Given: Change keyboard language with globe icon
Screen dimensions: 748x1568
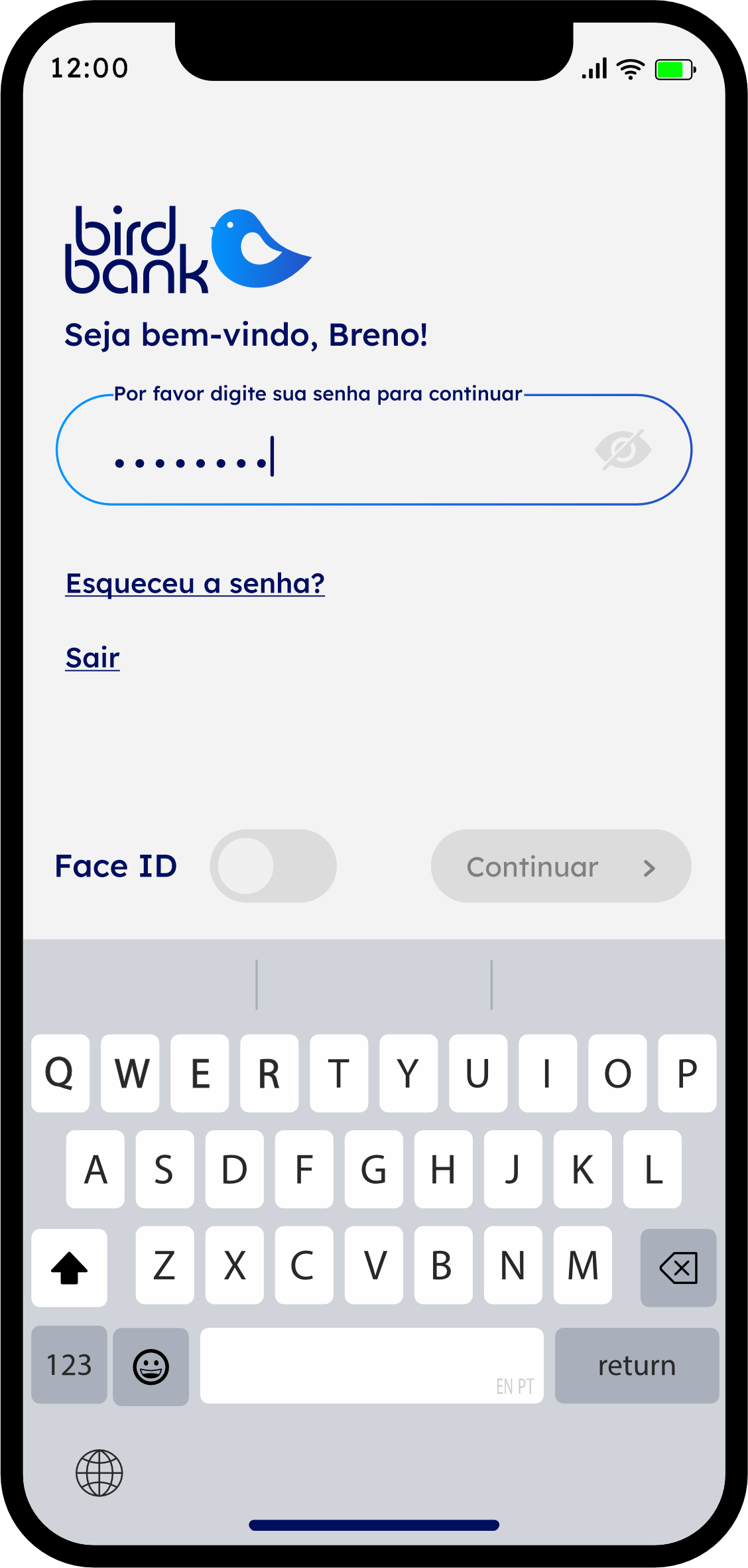Looking at the screenshot, I should click(x=99, y=1473).
